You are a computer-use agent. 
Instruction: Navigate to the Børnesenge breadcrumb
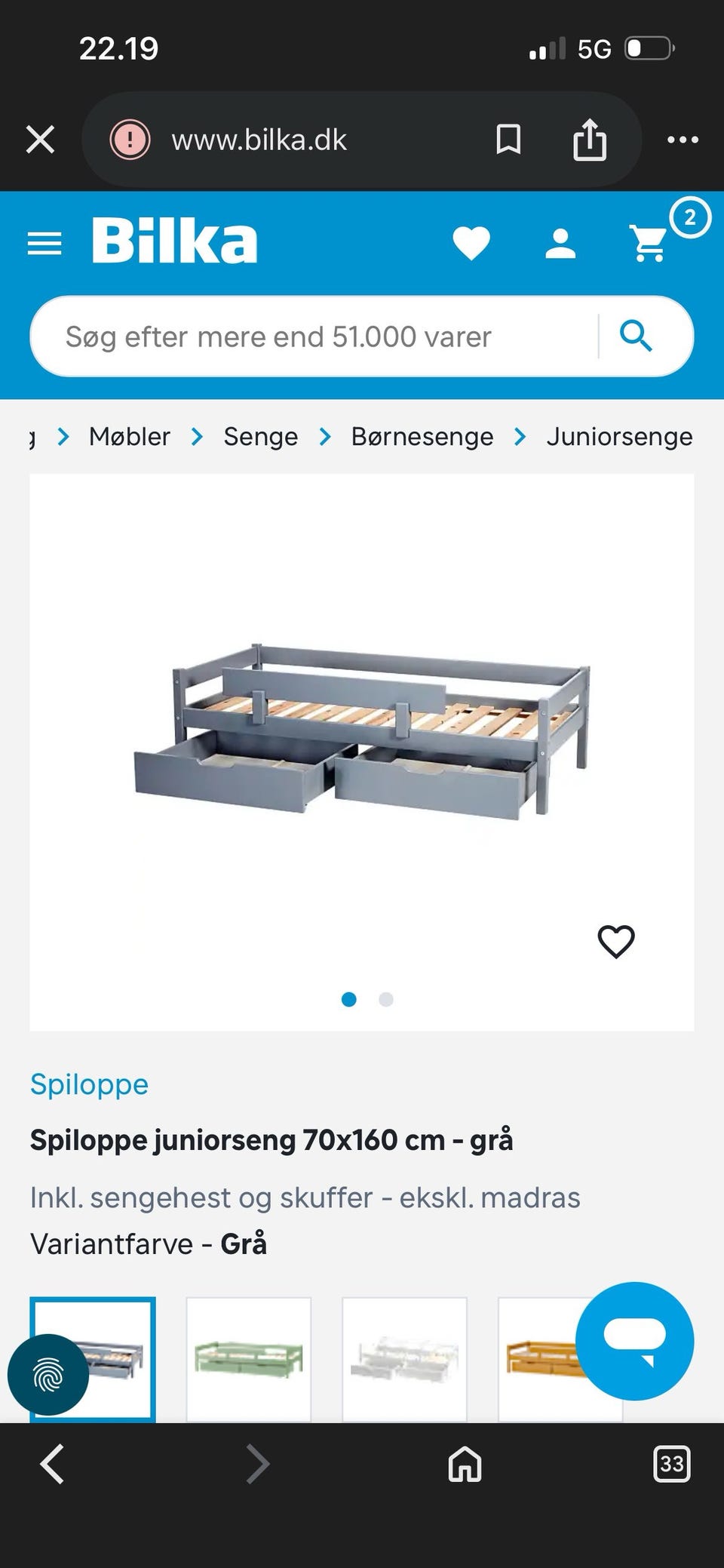[x=422, y=436]
